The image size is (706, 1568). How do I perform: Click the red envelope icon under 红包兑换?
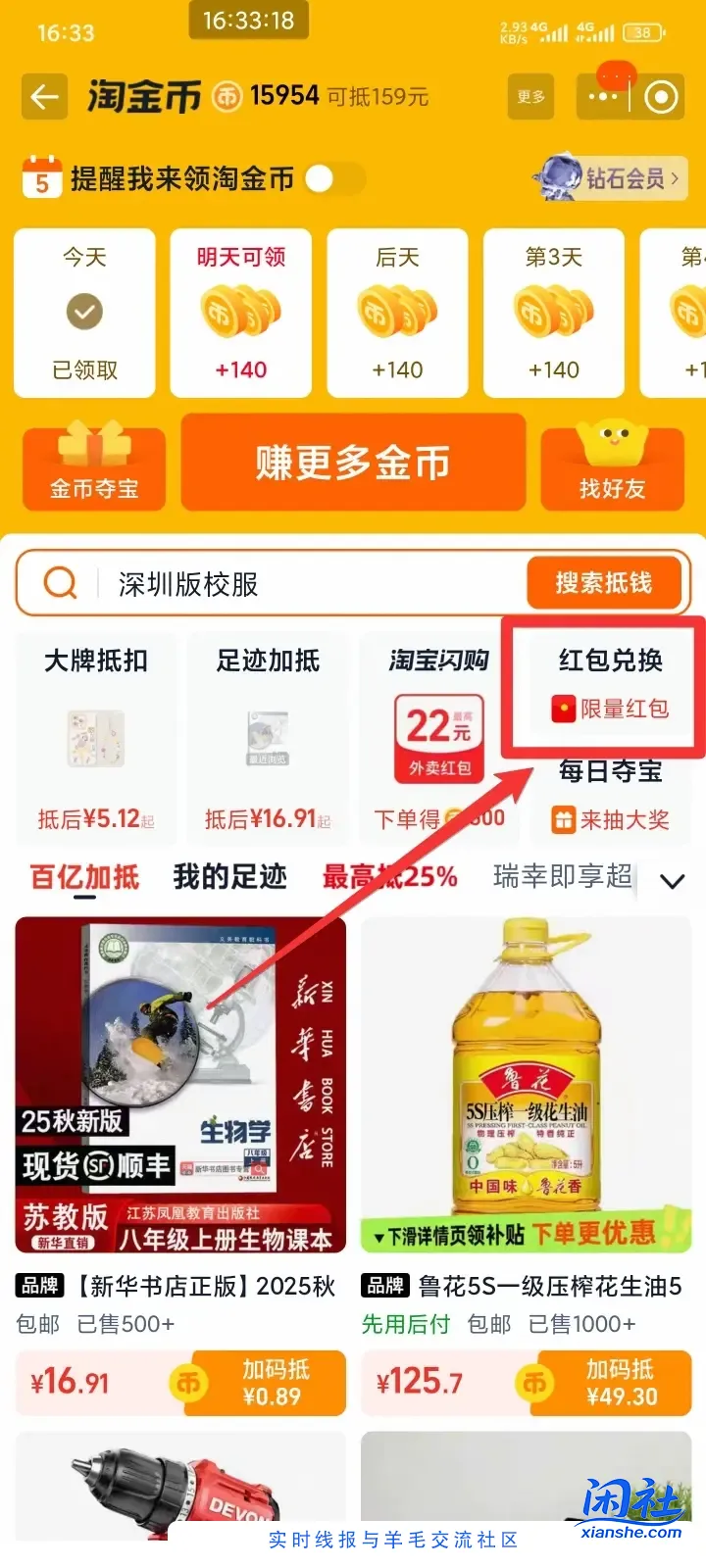[562, 710]
